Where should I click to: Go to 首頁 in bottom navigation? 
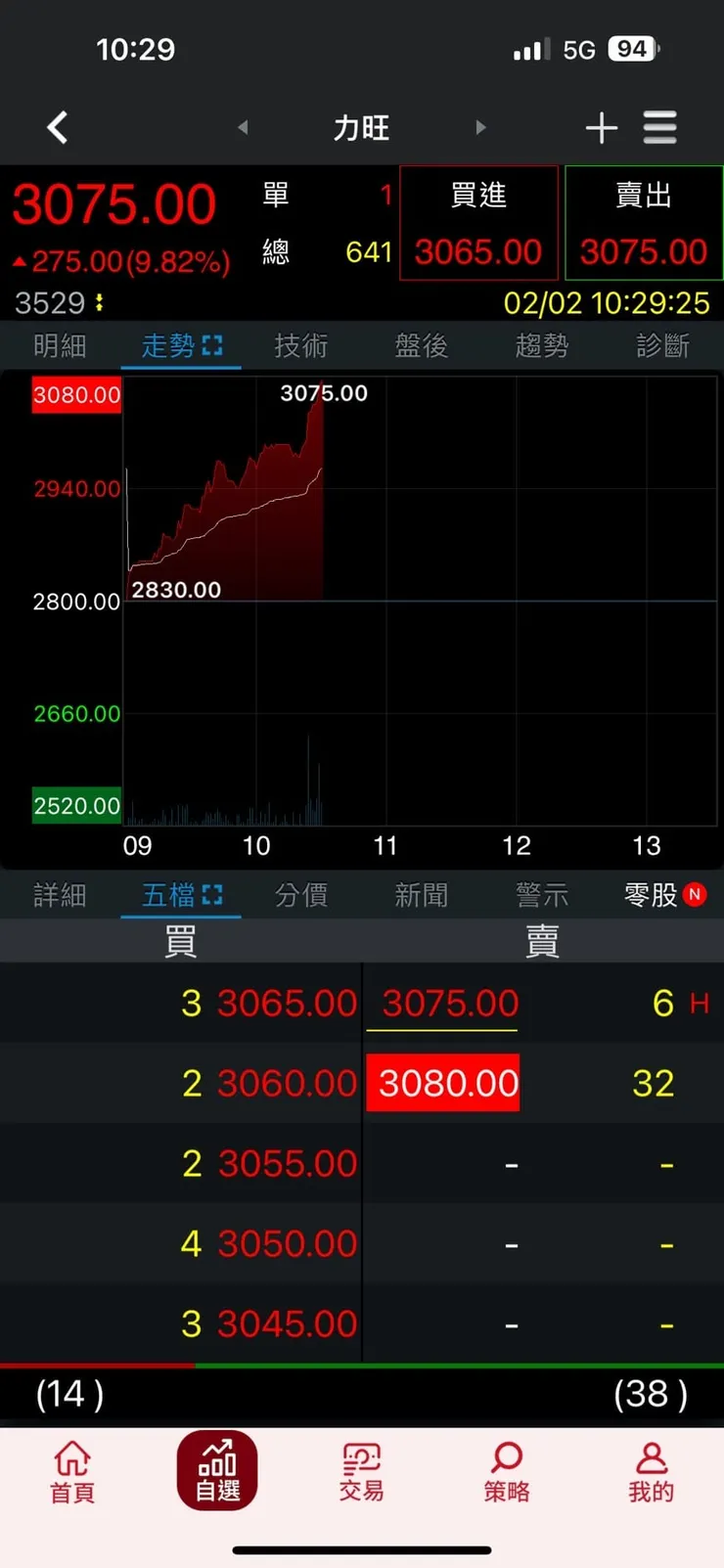pos(72,1472)
